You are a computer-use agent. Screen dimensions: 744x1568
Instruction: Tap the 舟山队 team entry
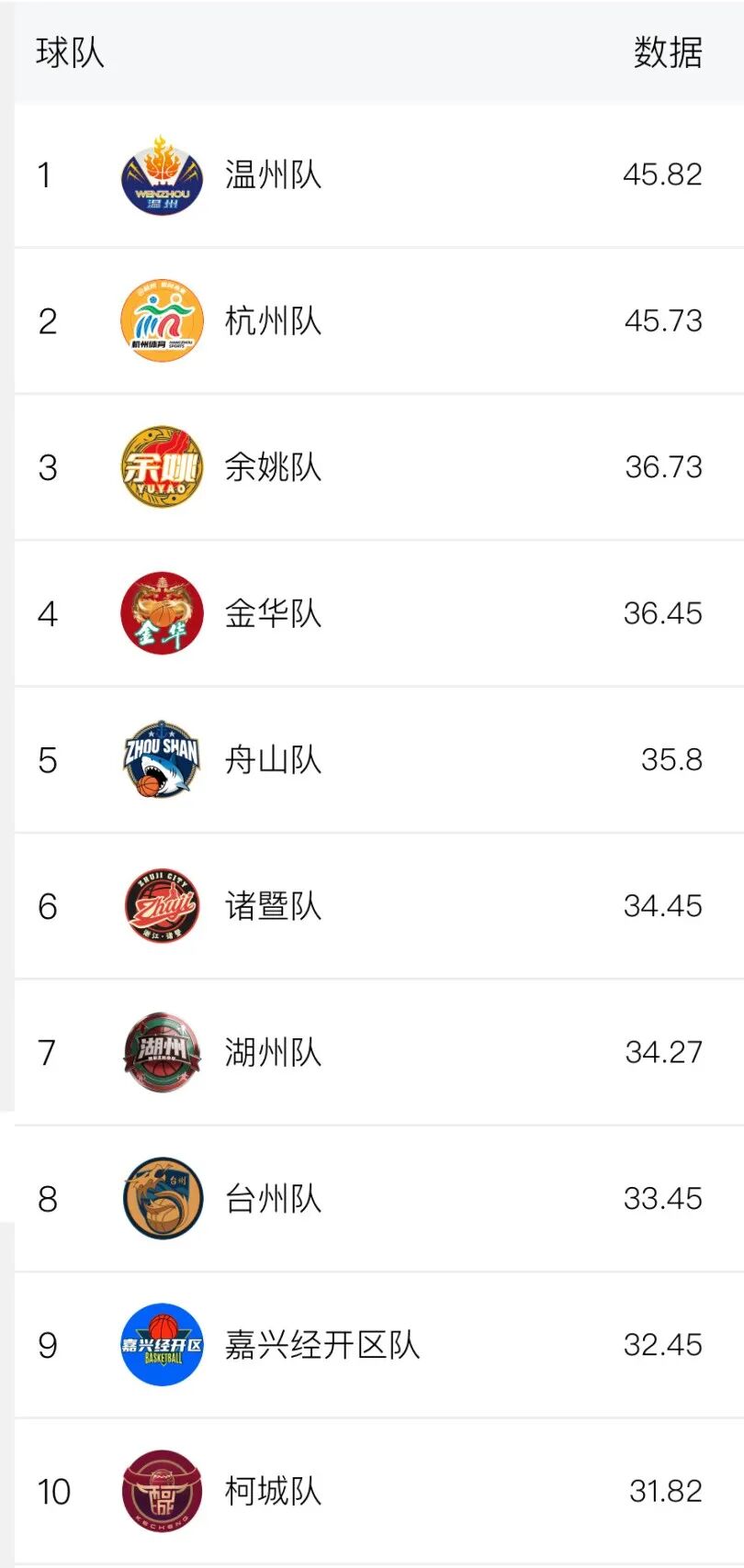[273, 760]
